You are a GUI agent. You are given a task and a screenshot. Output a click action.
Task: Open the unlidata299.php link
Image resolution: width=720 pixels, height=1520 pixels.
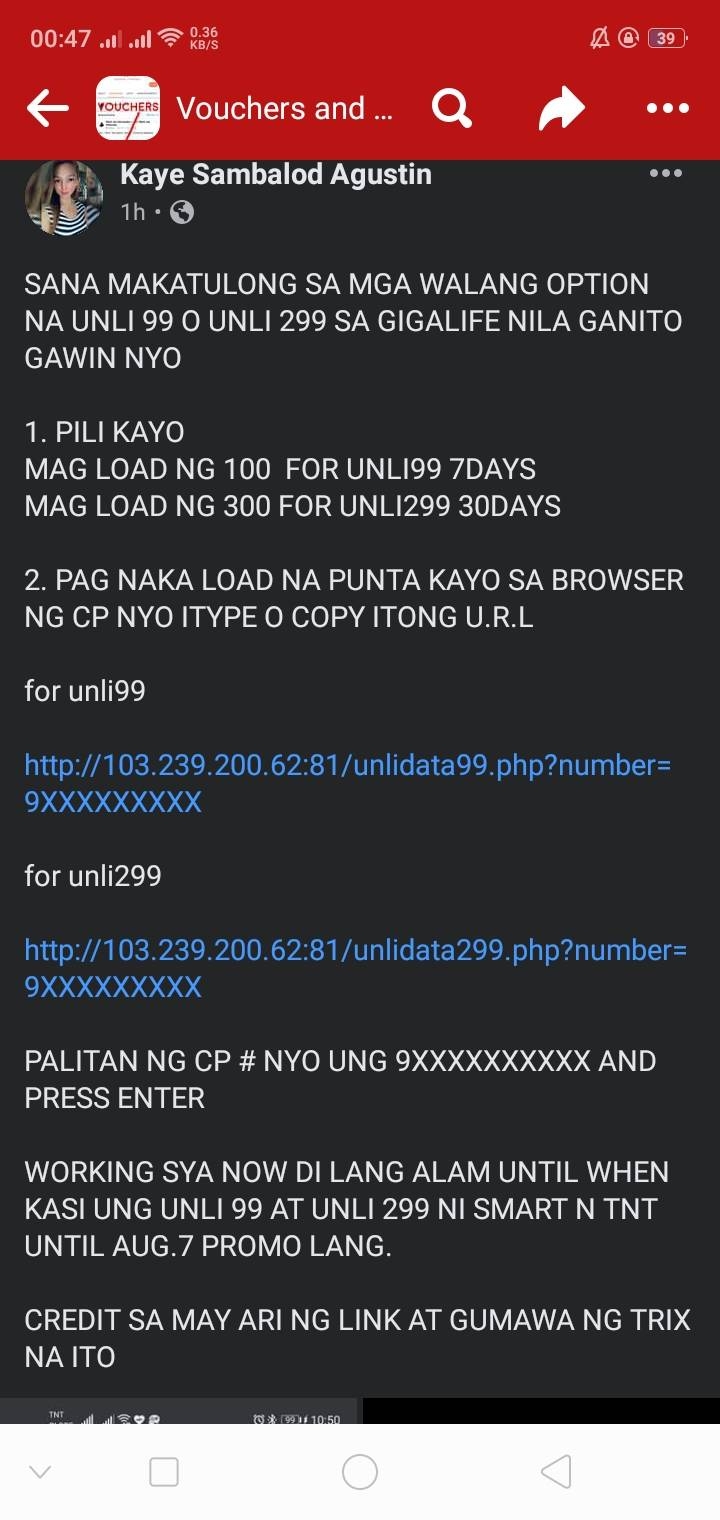pos(354,951)
